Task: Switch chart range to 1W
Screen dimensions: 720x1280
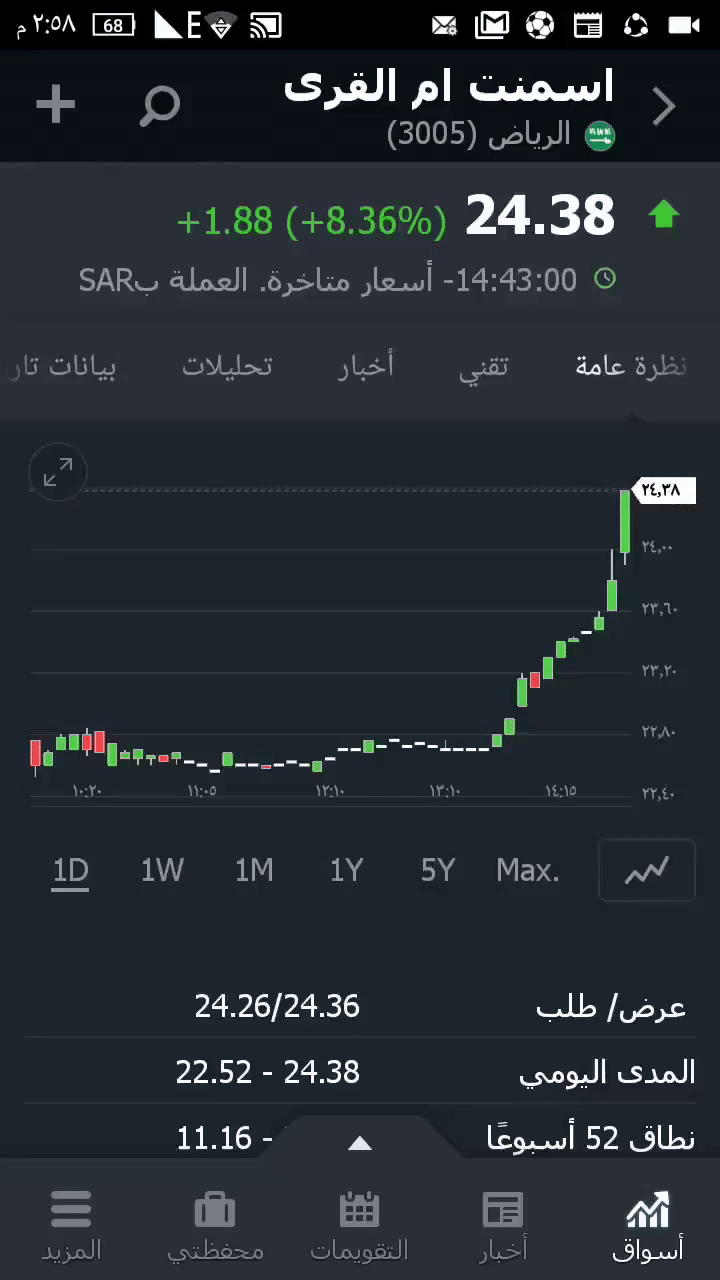Action: pyautogui.click(x=162, y=871)
